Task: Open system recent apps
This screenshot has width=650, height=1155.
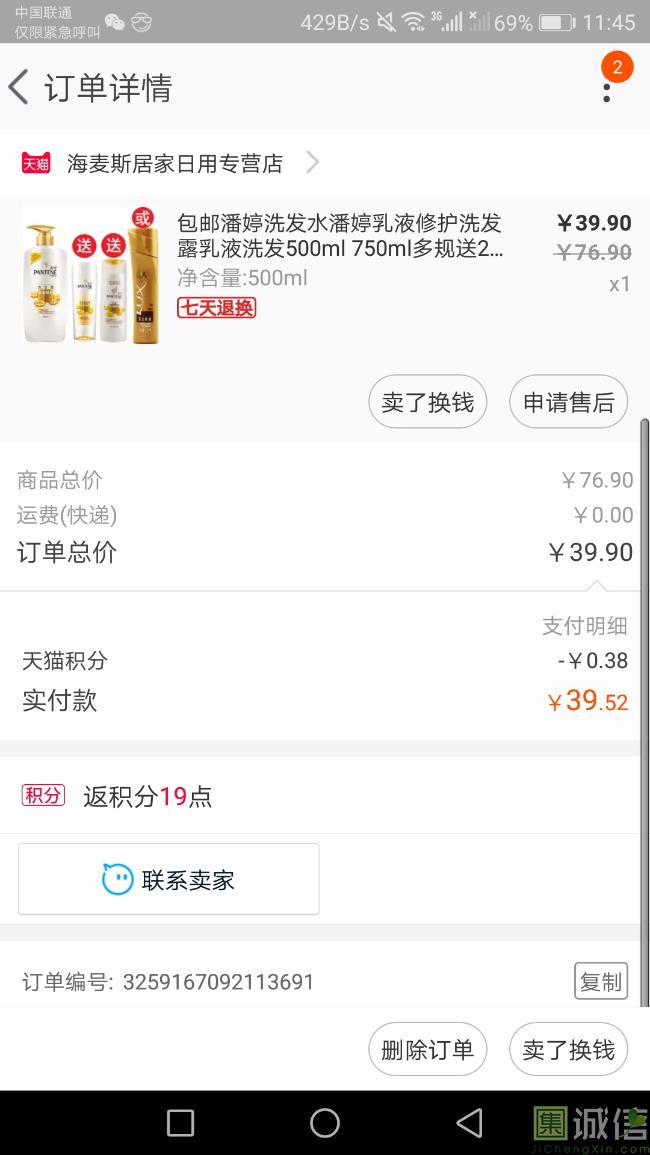Action: click(x=180, y=1123)
